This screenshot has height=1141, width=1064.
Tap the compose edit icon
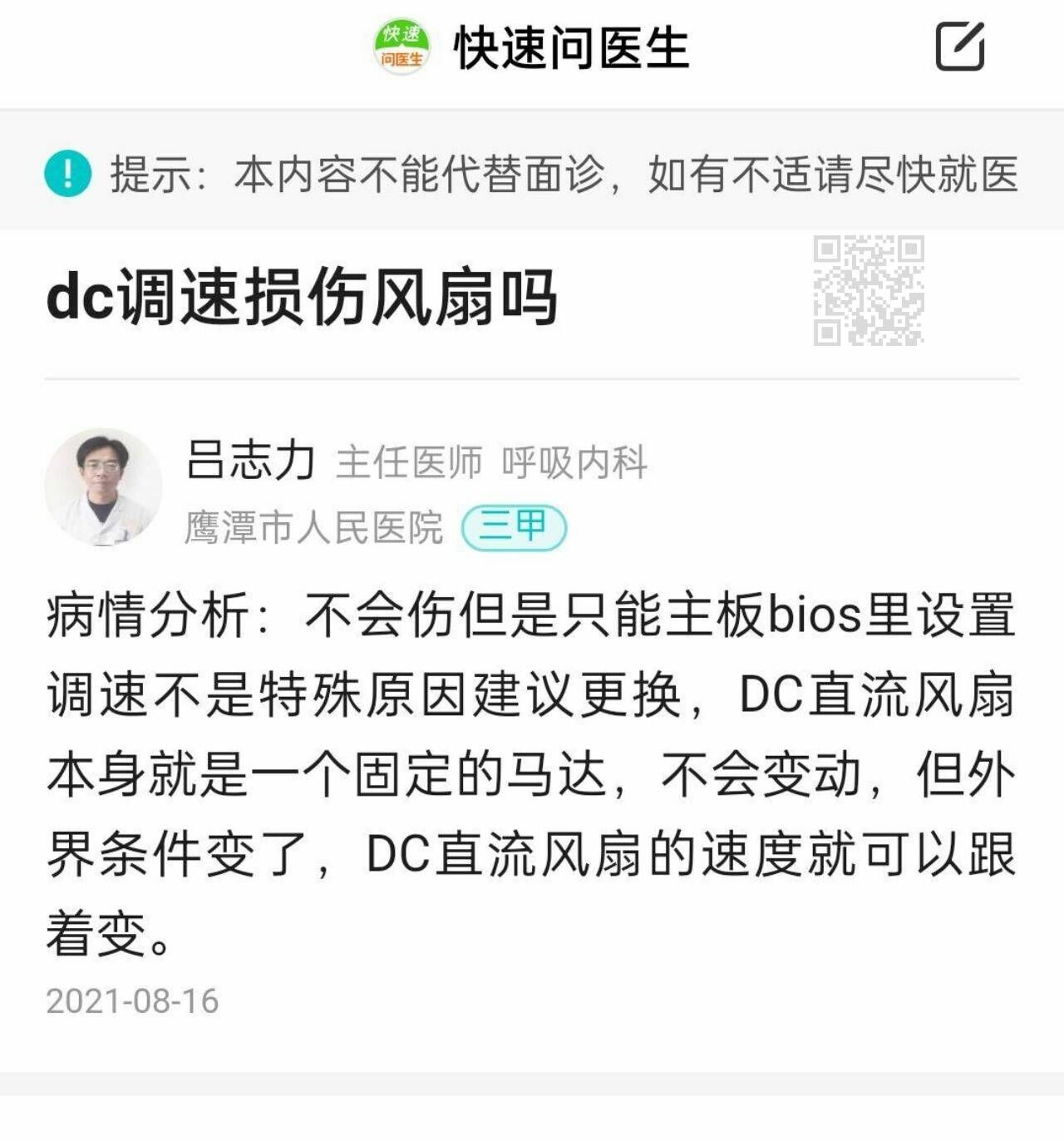pyautogui.click(x=960, y=47)
